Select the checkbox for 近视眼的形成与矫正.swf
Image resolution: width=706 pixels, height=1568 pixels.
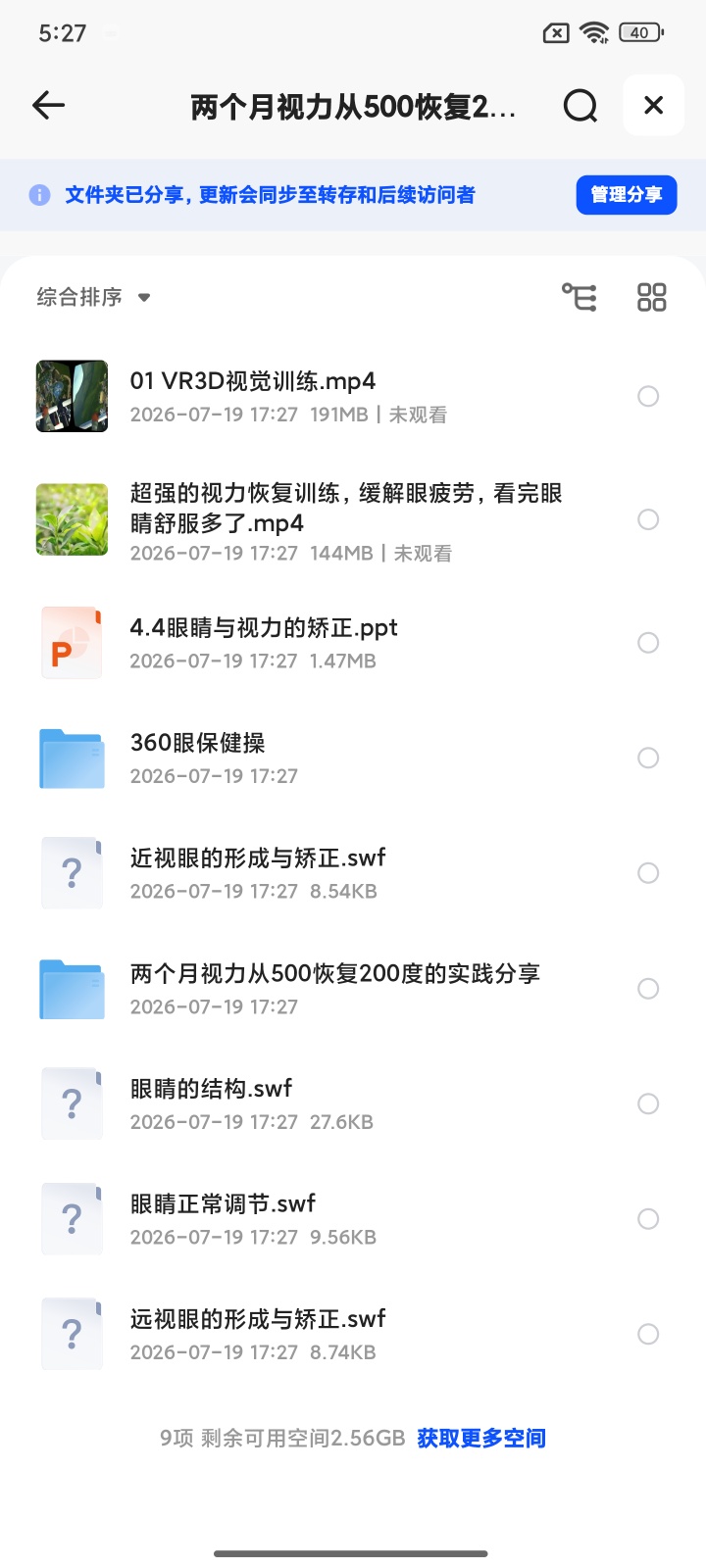648,873
